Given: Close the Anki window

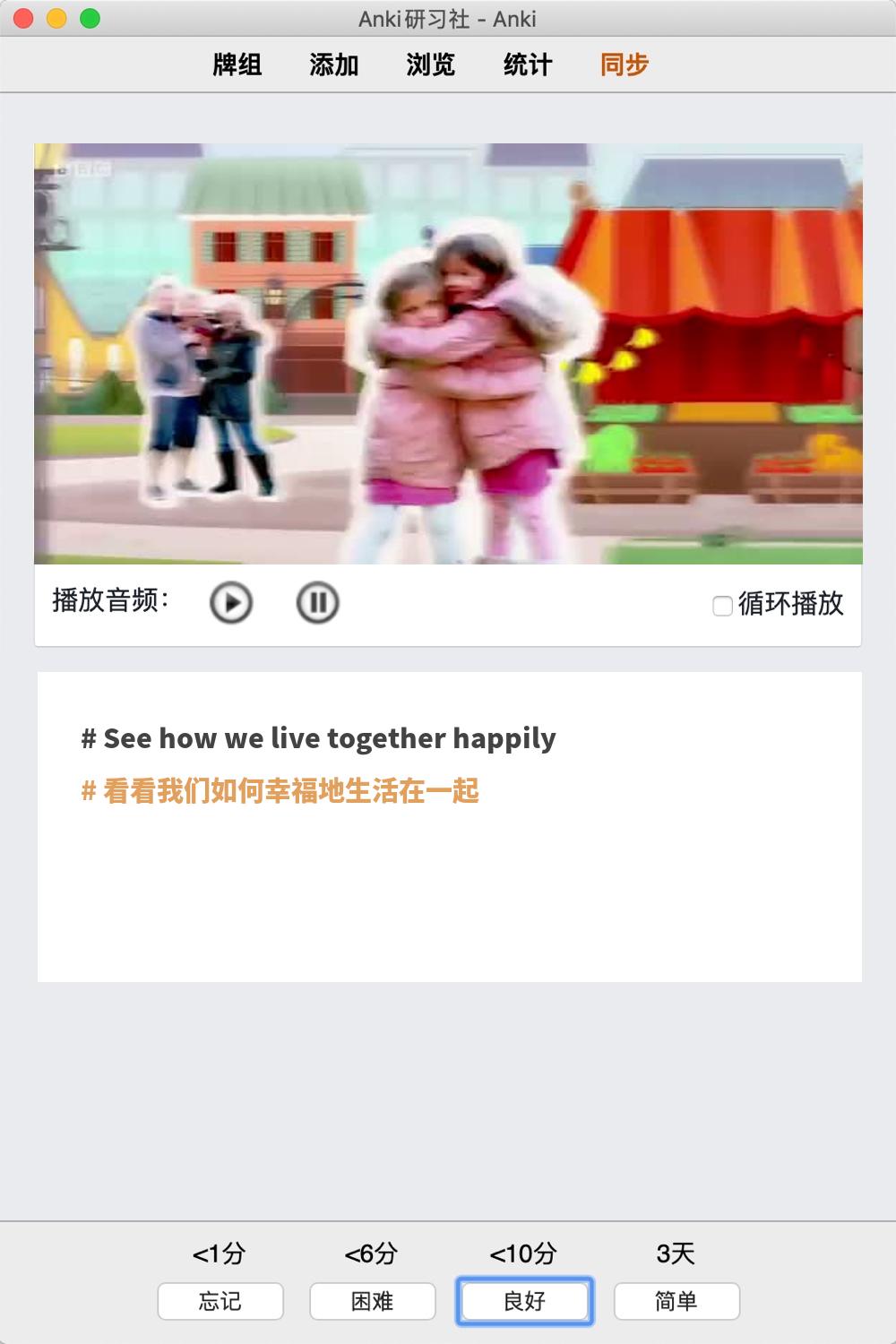Looking at the screenshot, I should 24,18.
